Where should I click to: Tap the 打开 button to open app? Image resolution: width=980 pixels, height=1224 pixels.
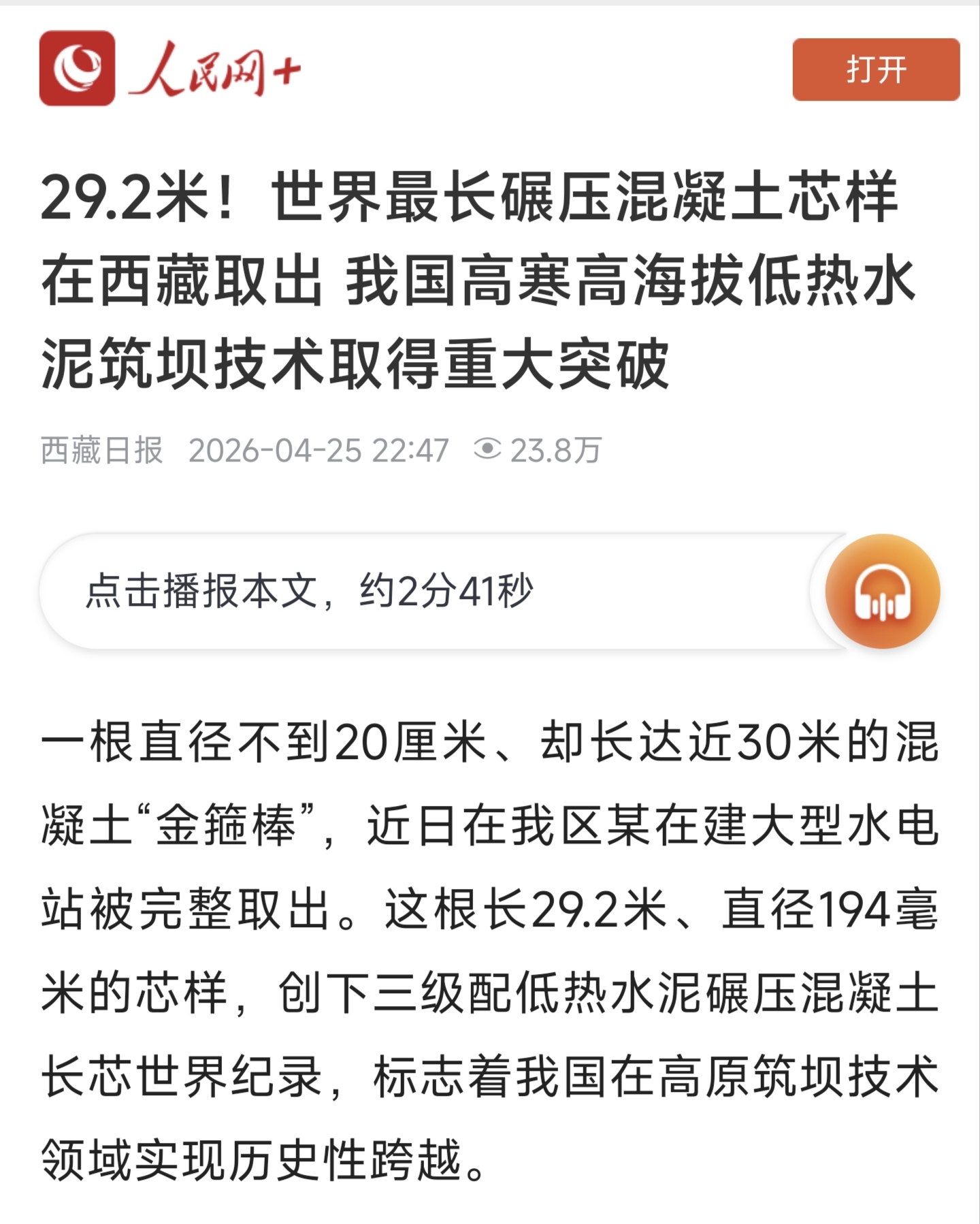point(875,69)
